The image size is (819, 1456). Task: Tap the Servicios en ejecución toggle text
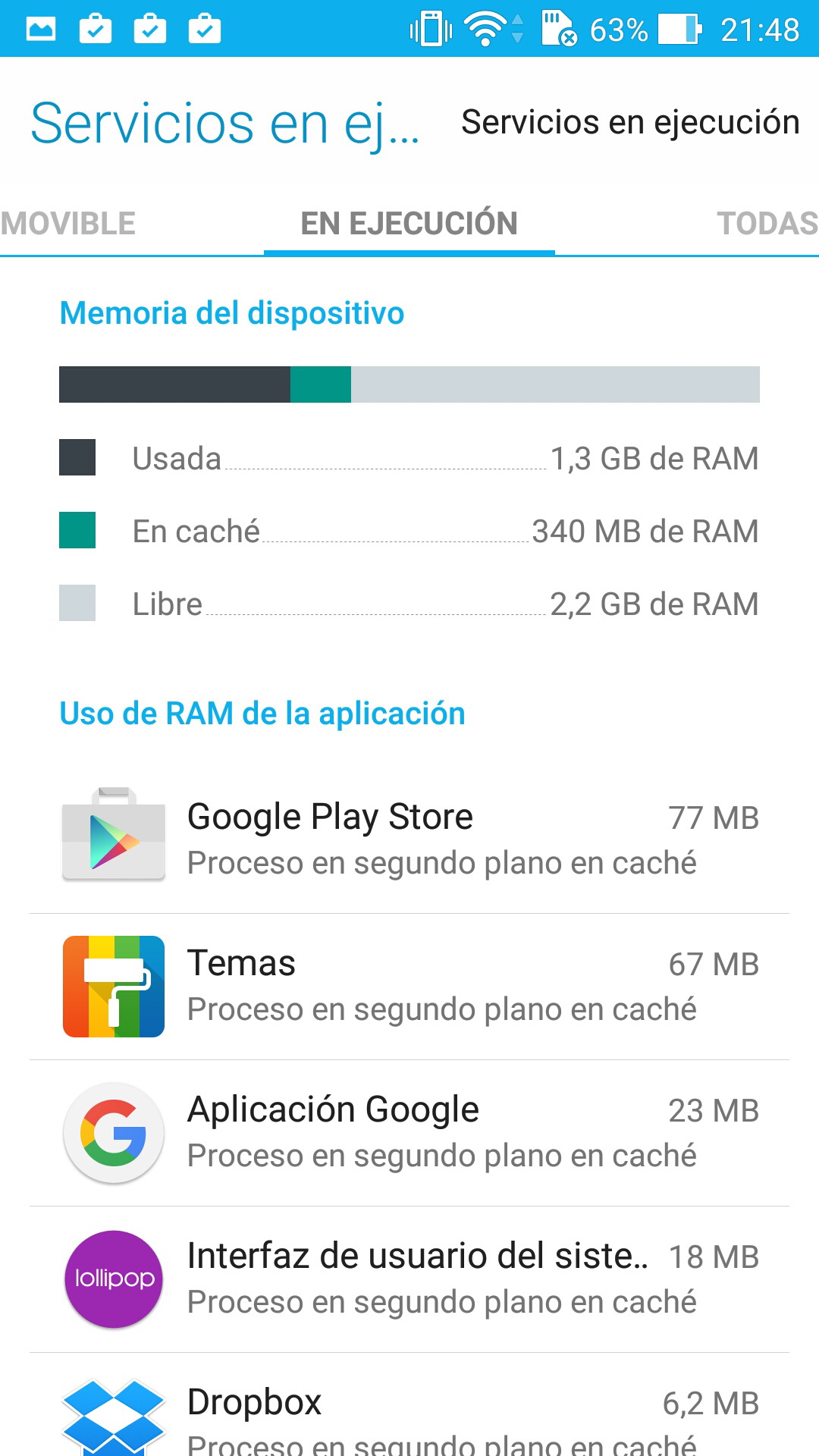630,122
